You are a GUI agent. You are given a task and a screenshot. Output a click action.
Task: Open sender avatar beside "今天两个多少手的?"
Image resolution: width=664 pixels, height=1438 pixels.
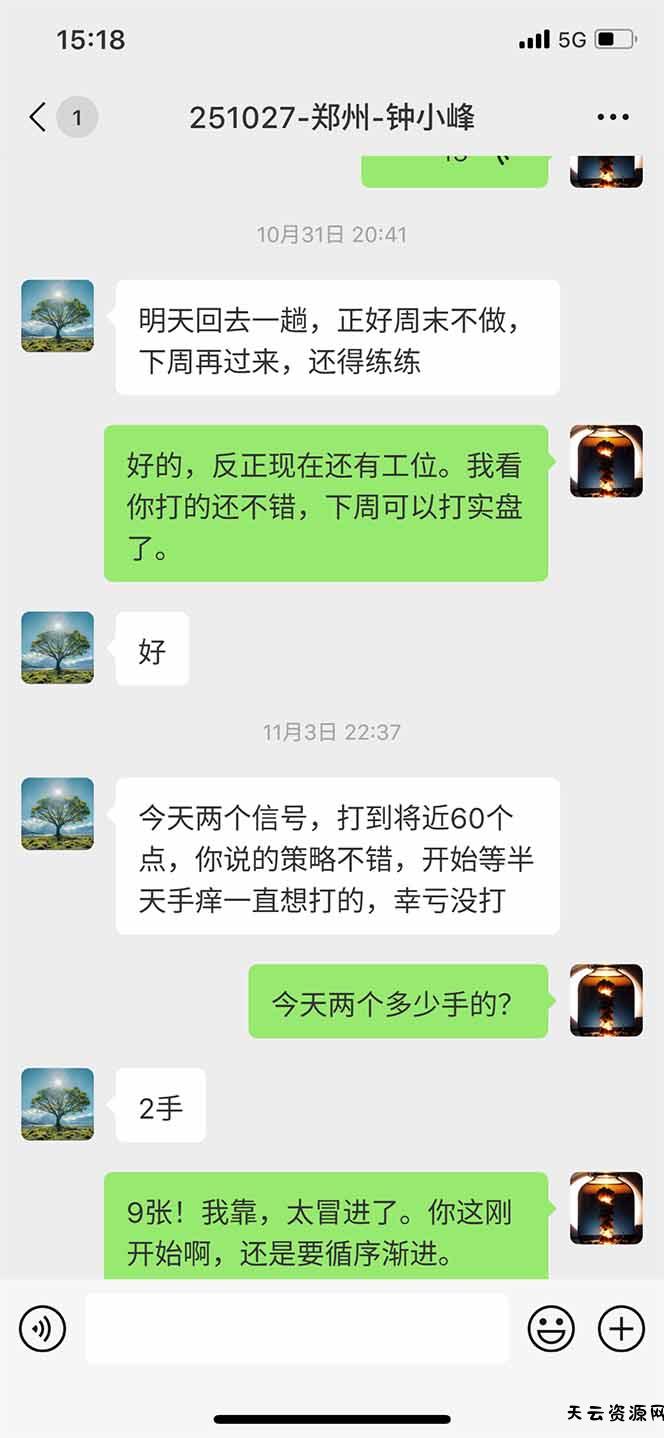(x=606, y=1000)
